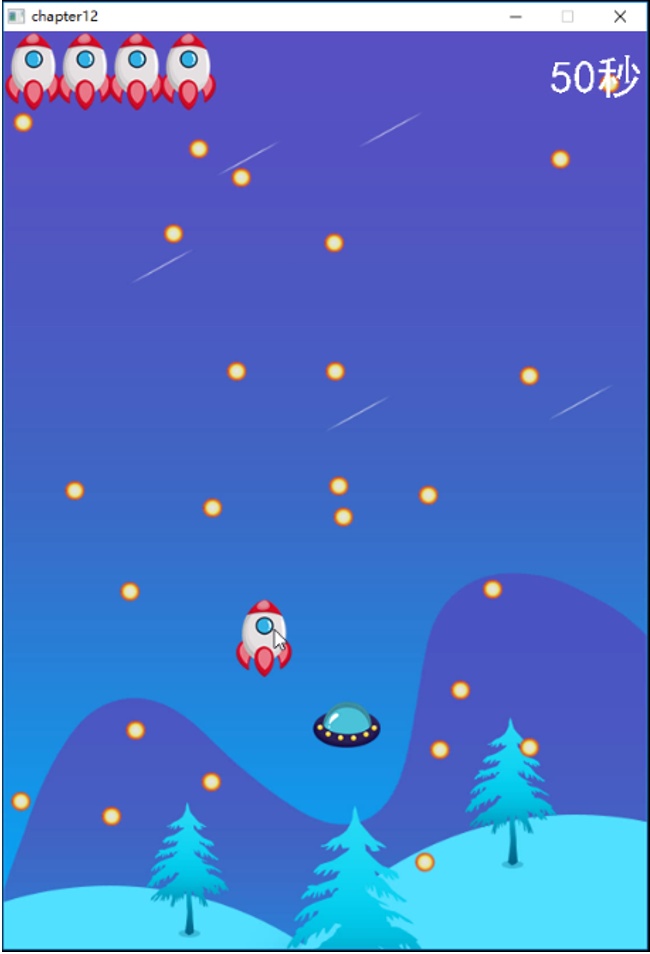
Task: Close the chapter12 window
Action: click(x=619, y=16)
